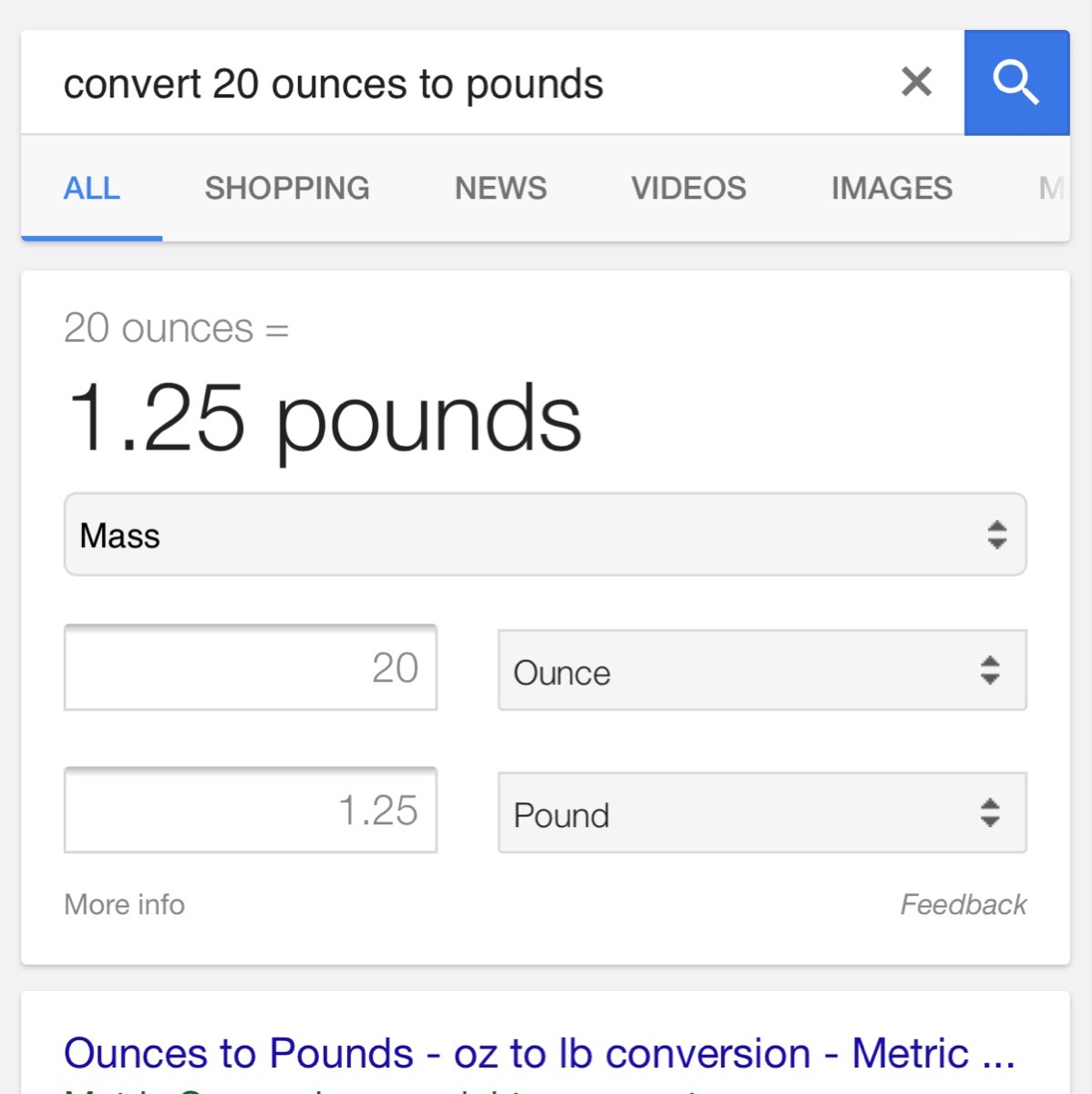Open the Ounce unit dropdown
Viewport: 1092px width, 1094px height.
(x=762, y=671)
